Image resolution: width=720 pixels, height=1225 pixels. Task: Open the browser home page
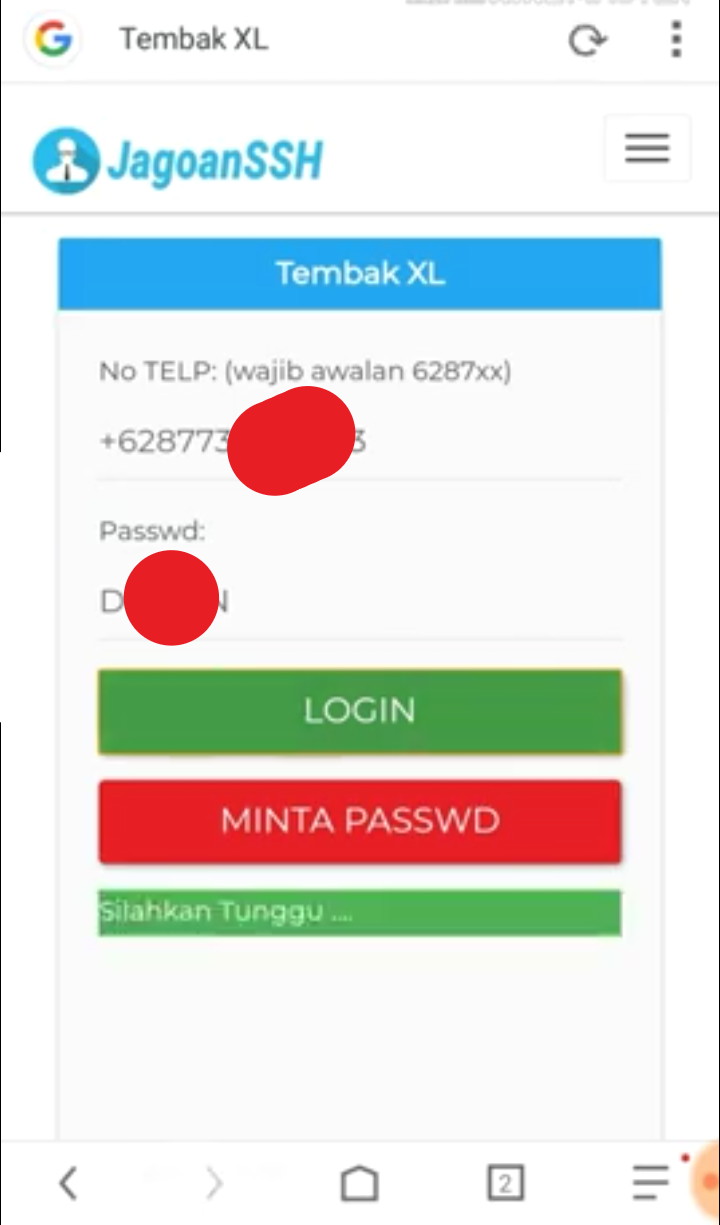click(x=360, y=1184)
